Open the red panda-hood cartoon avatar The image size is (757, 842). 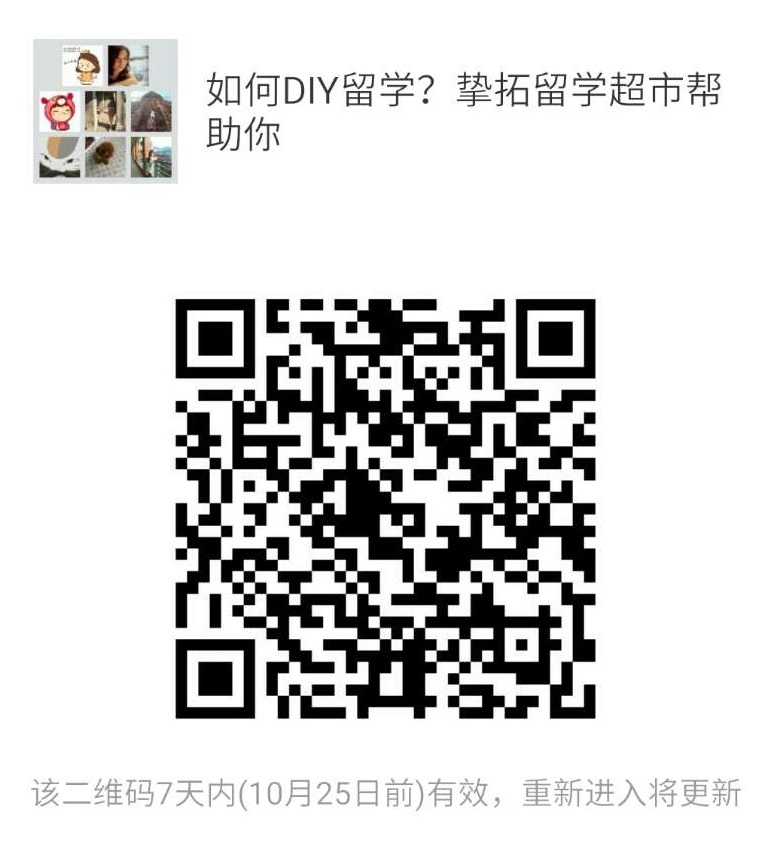pos(60,110)
